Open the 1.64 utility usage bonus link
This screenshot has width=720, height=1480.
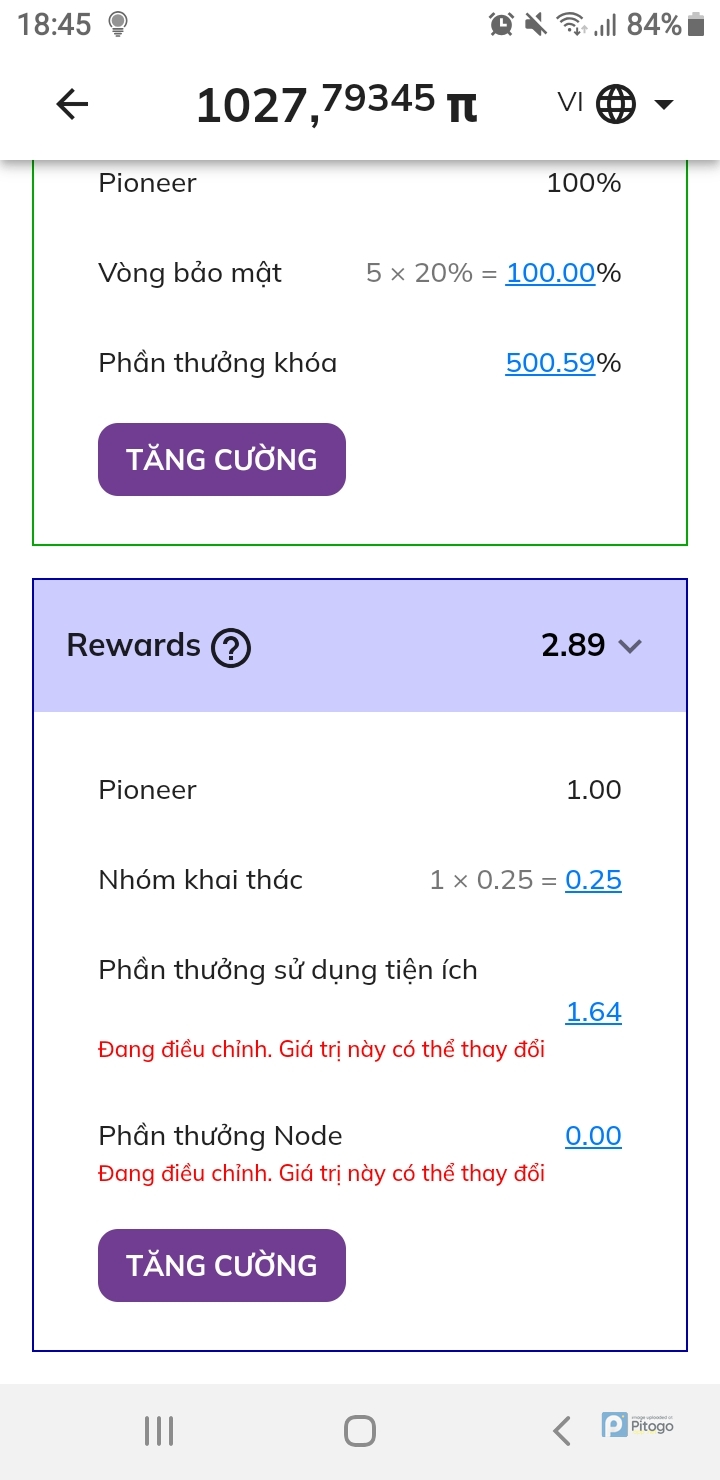pos(593,1012)
